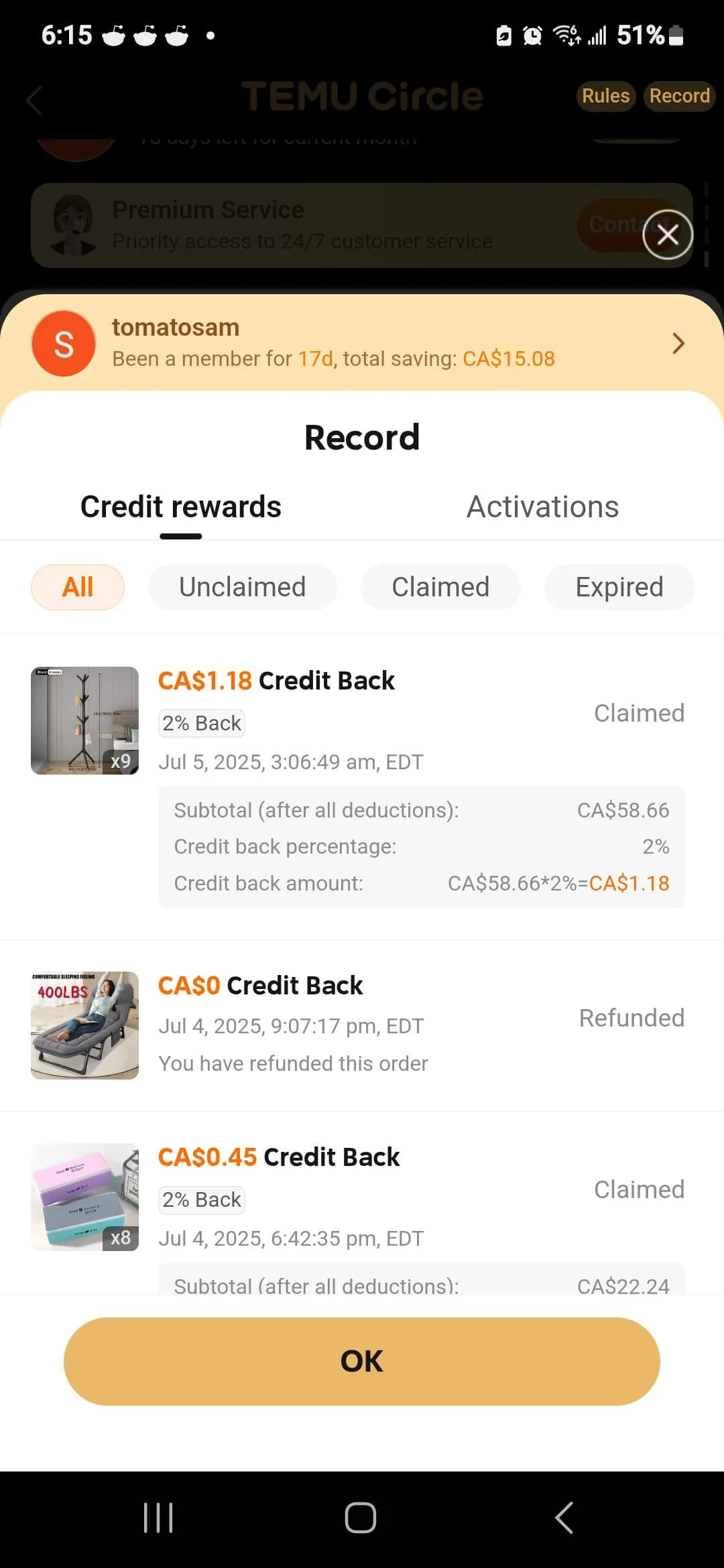Filter records by Claimed
The width and height of the screenshot is (724, 1568).
[x=440, y=587]
